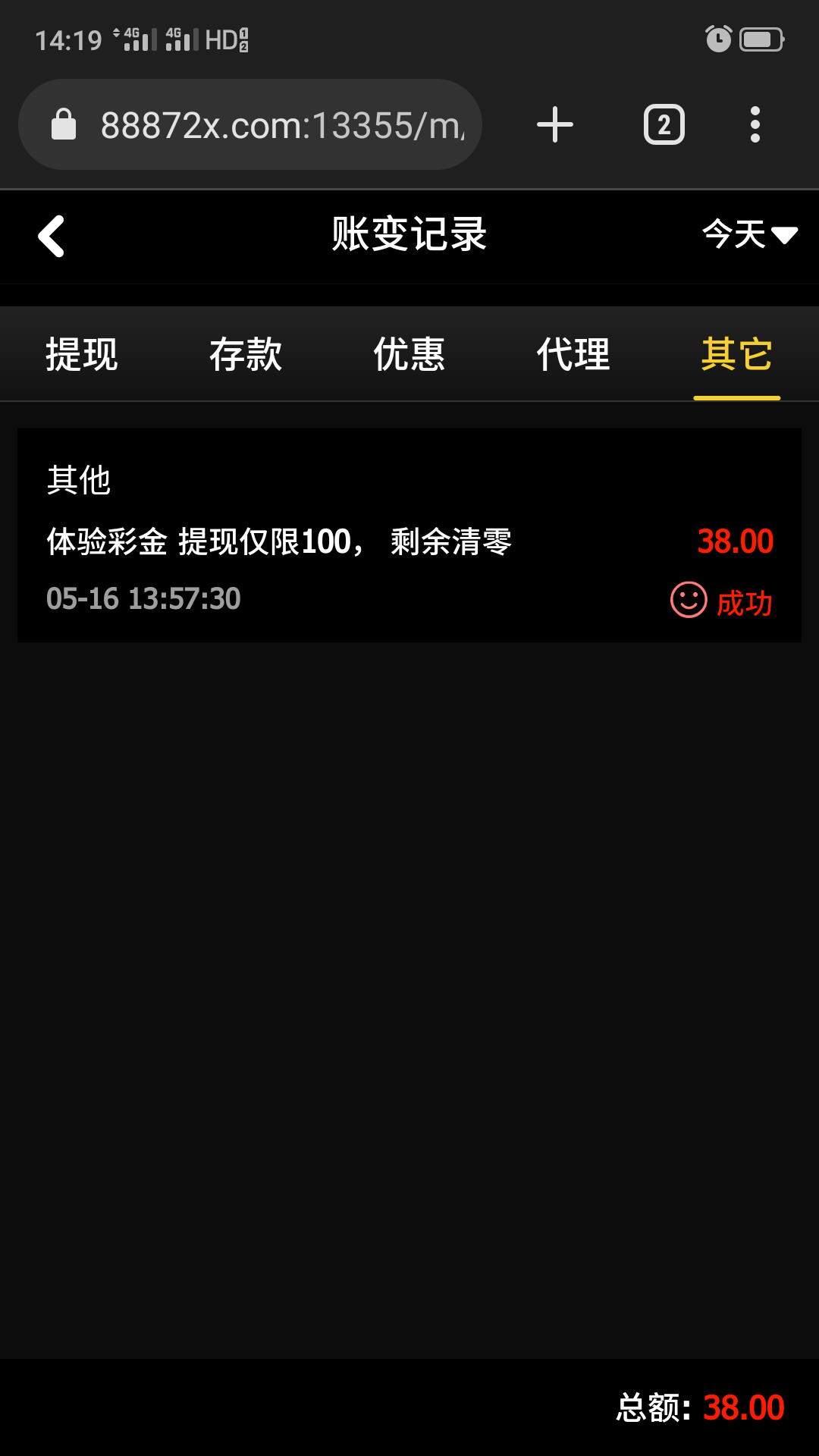Switch to the 代理 tab
This screenshot has height=1456, width=819.
pos(573,354)
